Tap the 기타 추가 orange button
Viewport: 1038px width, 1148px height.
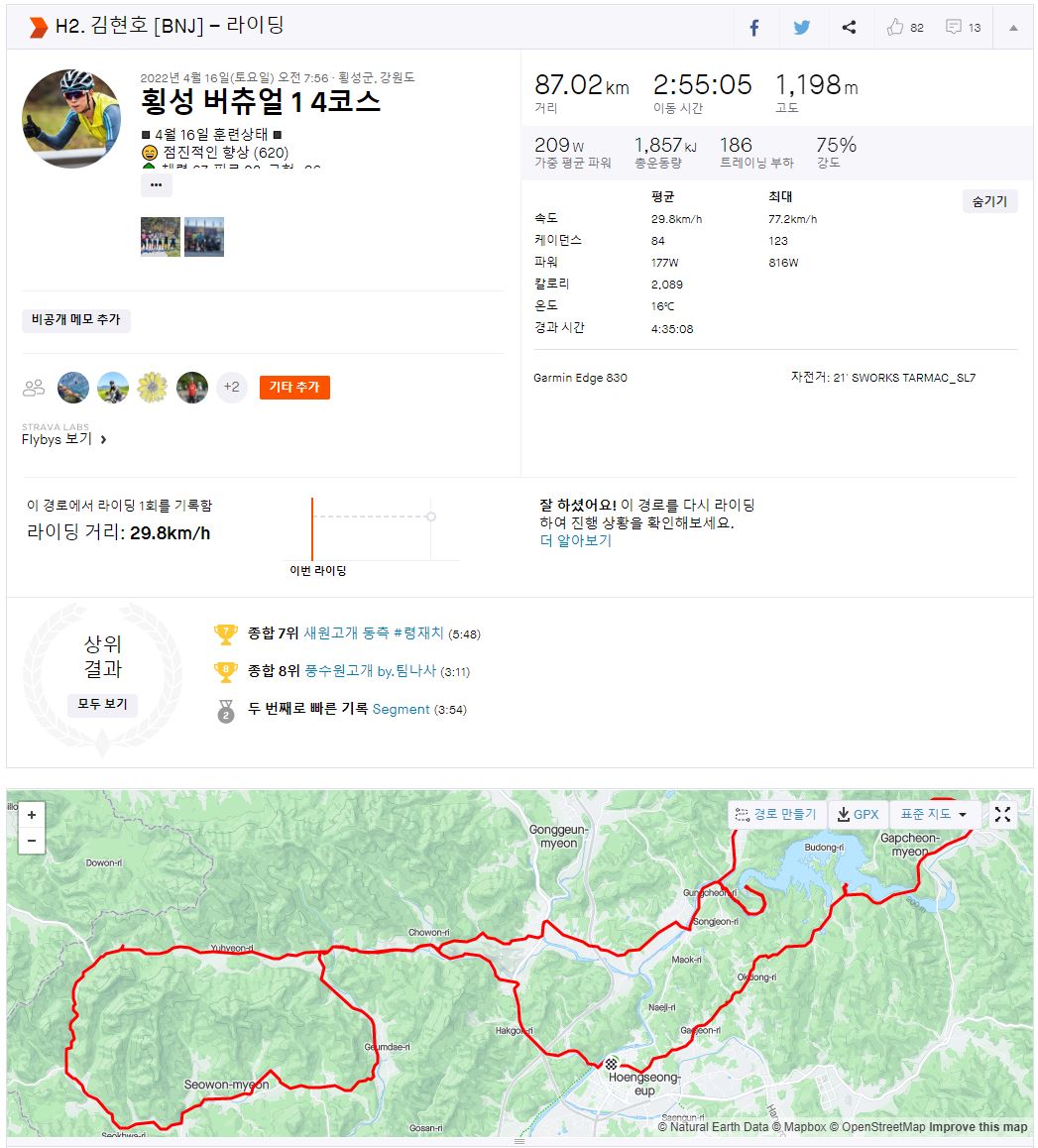point(294,388)
